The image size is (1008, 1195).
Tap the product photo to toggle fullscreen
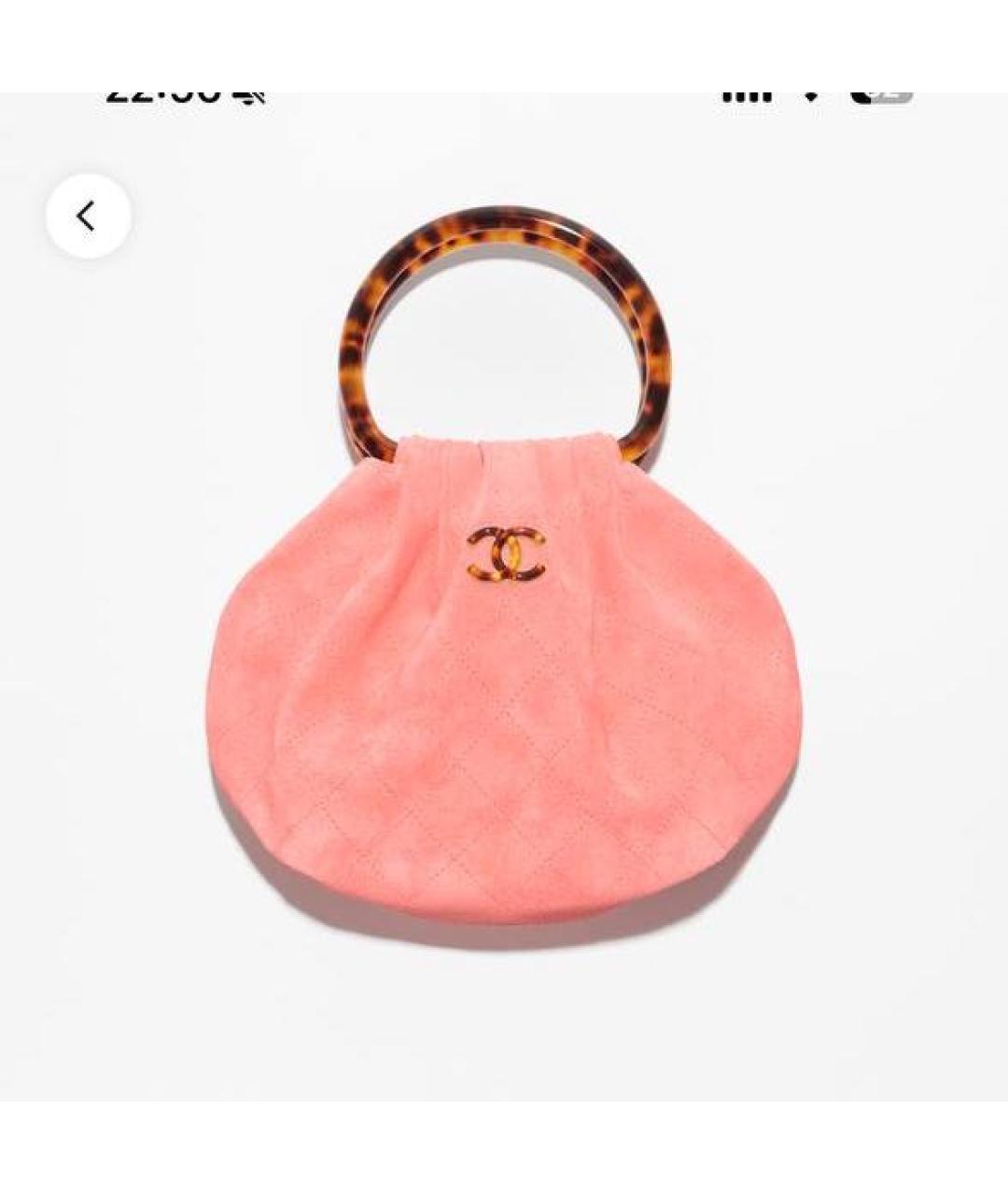pyautogui.click(x=504, y=654)
